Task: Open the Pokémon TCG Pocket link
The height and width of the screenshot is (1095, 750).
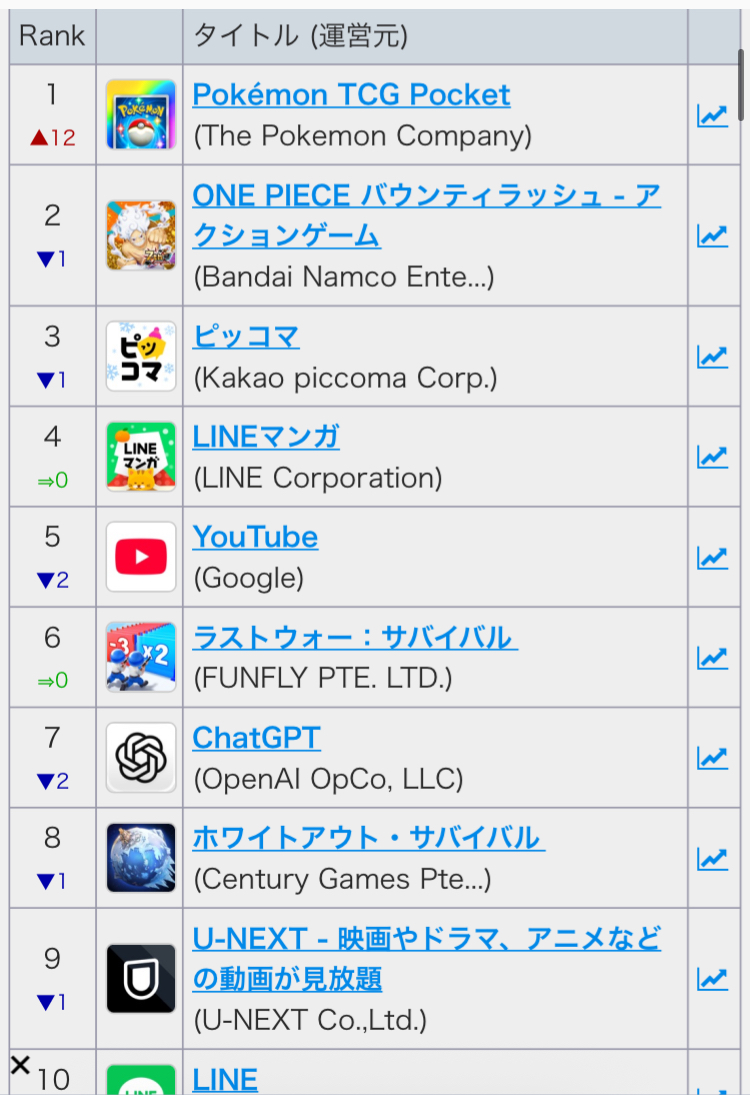Action: tap(351, 95)
